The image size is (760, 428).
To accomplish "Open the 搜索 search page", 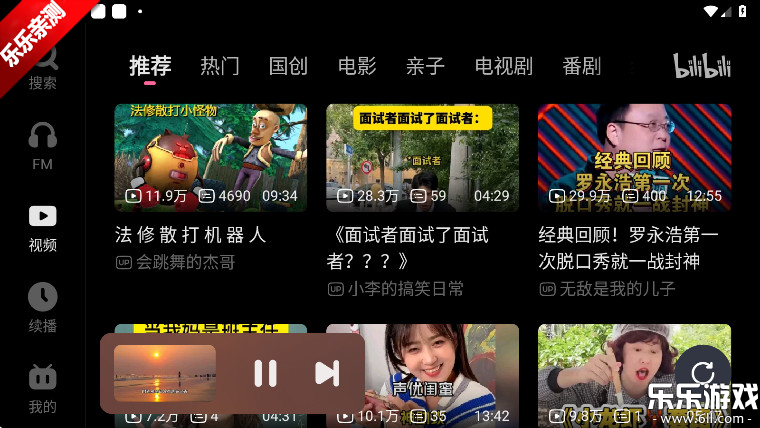I will coord(42,68).
